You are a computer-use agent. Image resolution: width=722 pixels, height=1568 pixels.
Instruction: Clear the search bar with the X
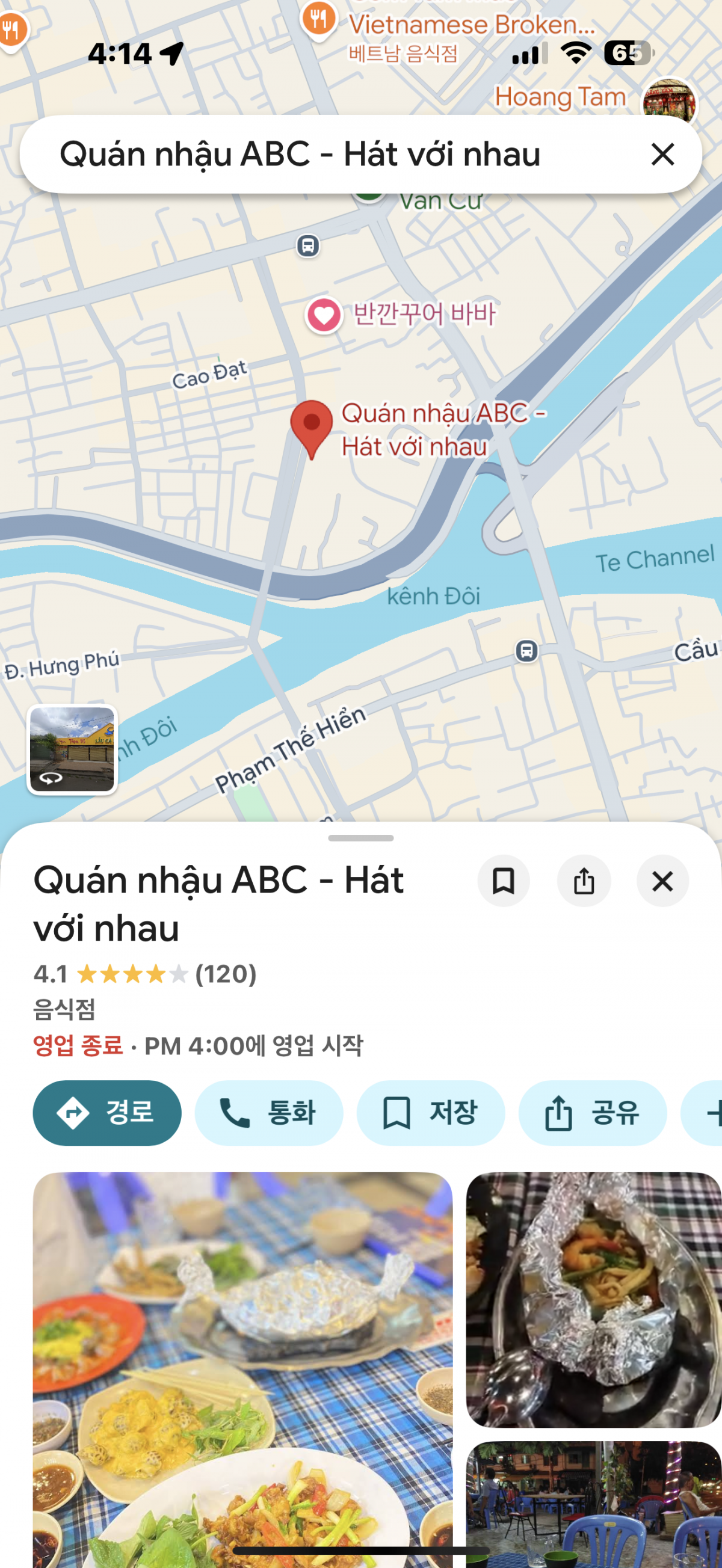662,154
